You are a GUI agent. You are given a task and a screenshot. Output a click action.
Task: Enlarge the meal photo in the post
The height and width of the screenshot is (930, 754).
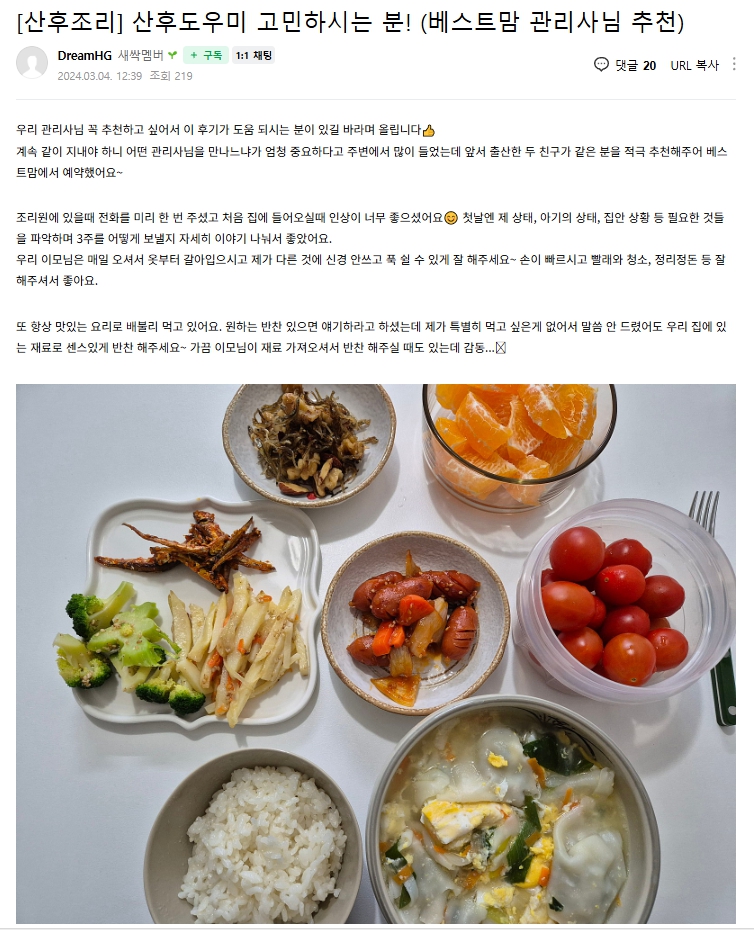pyautogui.click(x=376, y=653)
